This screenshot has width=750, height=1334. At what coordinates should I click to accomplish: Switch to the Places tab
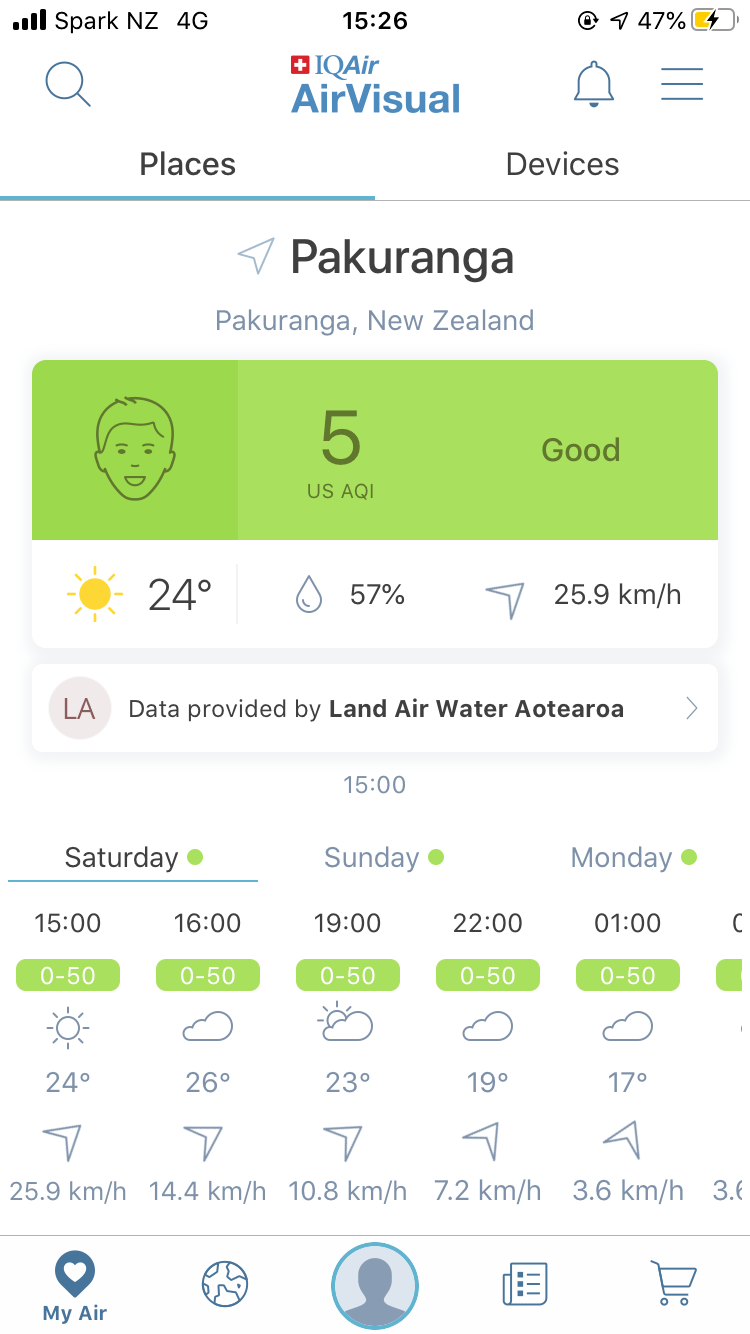click(187, 164)
